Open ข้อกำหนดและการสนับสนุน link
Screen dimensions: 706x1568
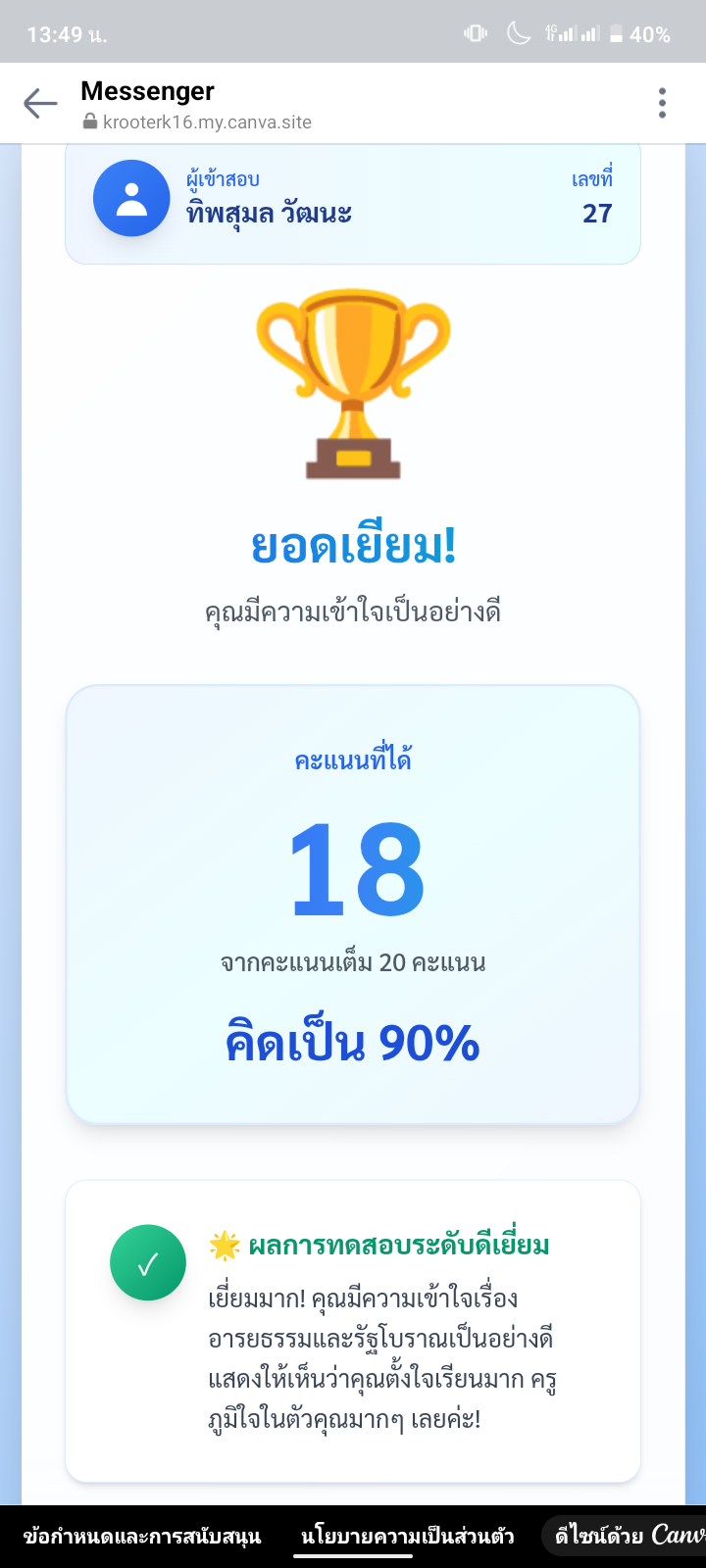[x=142, y=1536]
